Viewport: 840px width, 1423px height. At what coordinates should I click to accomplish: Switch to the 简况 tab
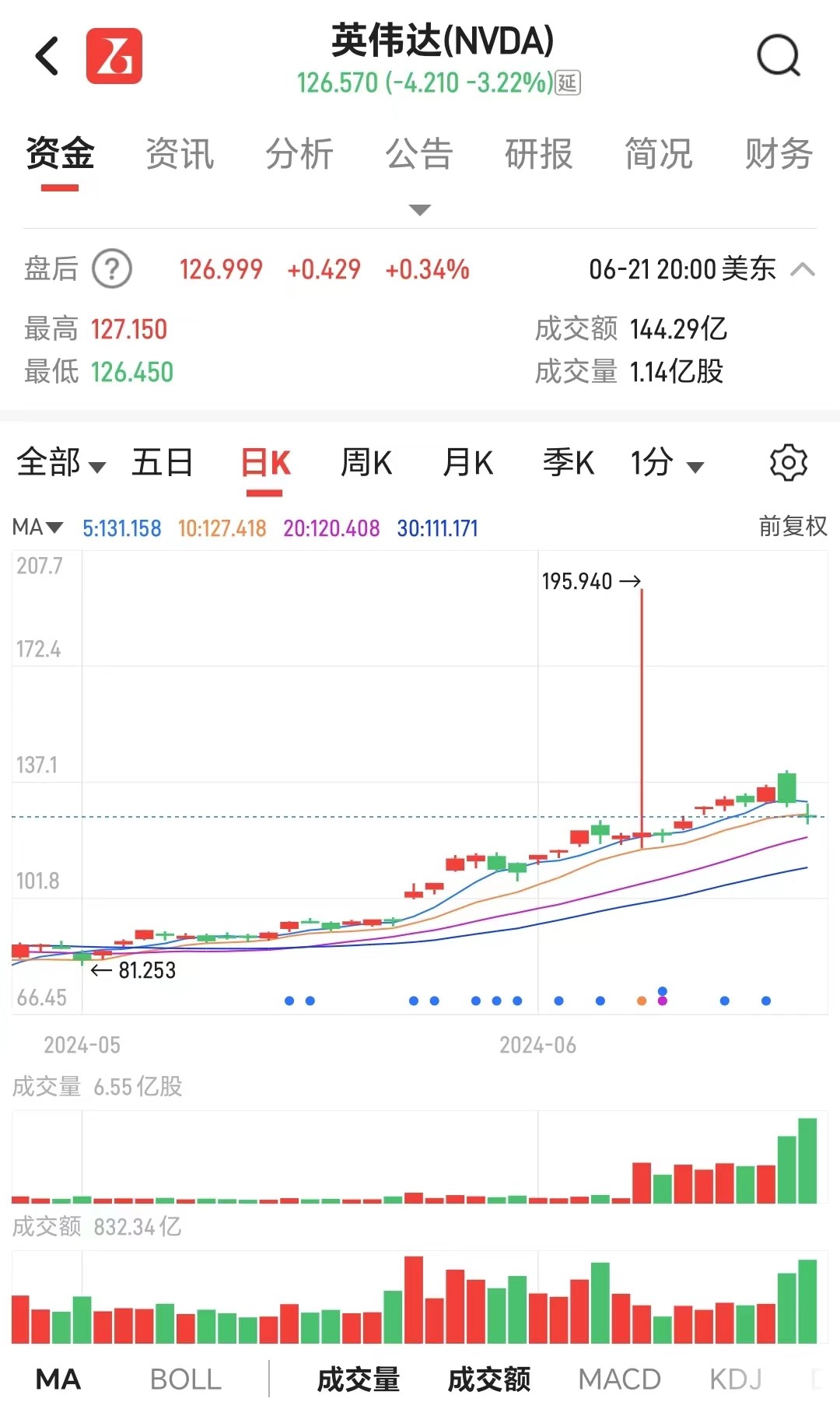pos(659,153)
